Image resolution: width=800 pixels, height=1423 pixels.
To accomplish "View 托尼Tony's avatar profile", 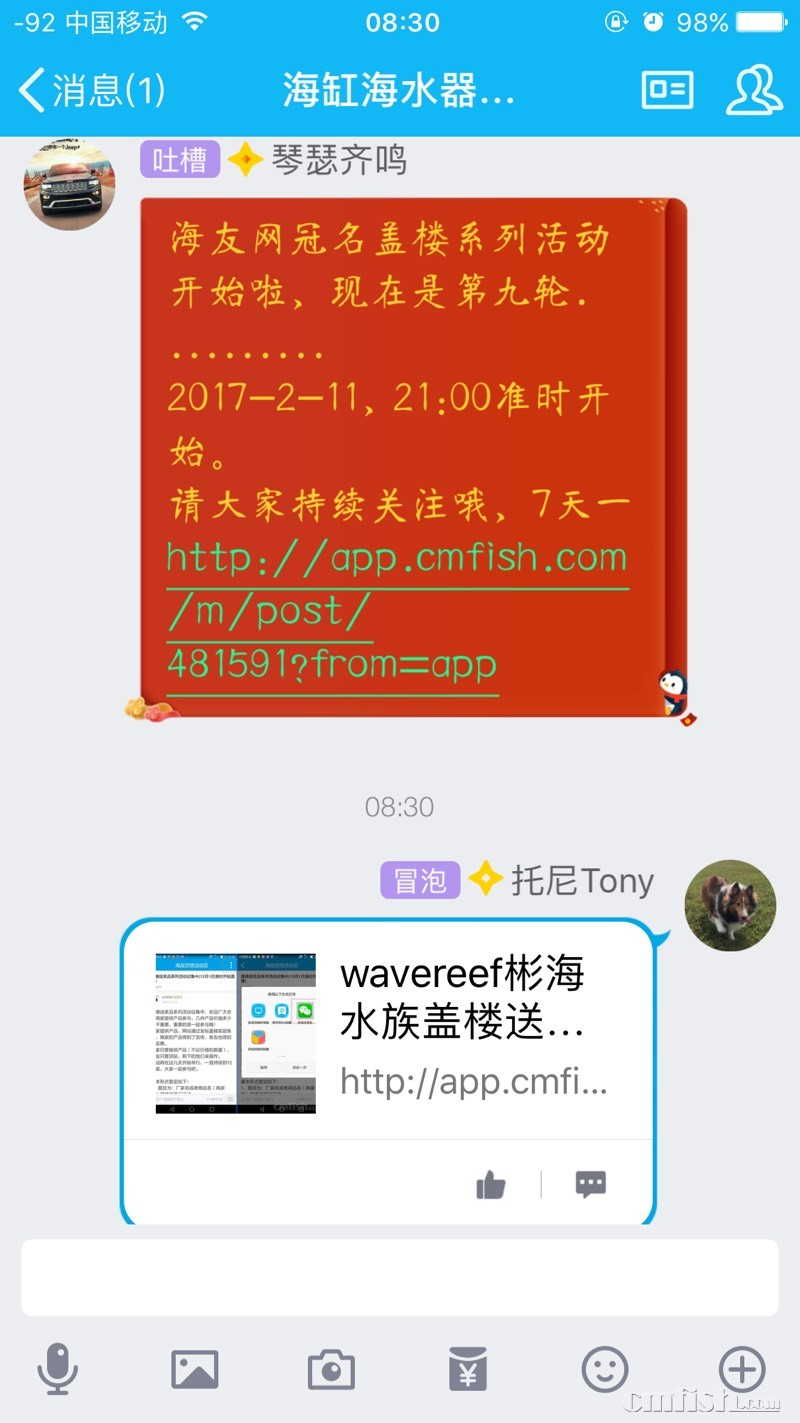I will (730, 905).
